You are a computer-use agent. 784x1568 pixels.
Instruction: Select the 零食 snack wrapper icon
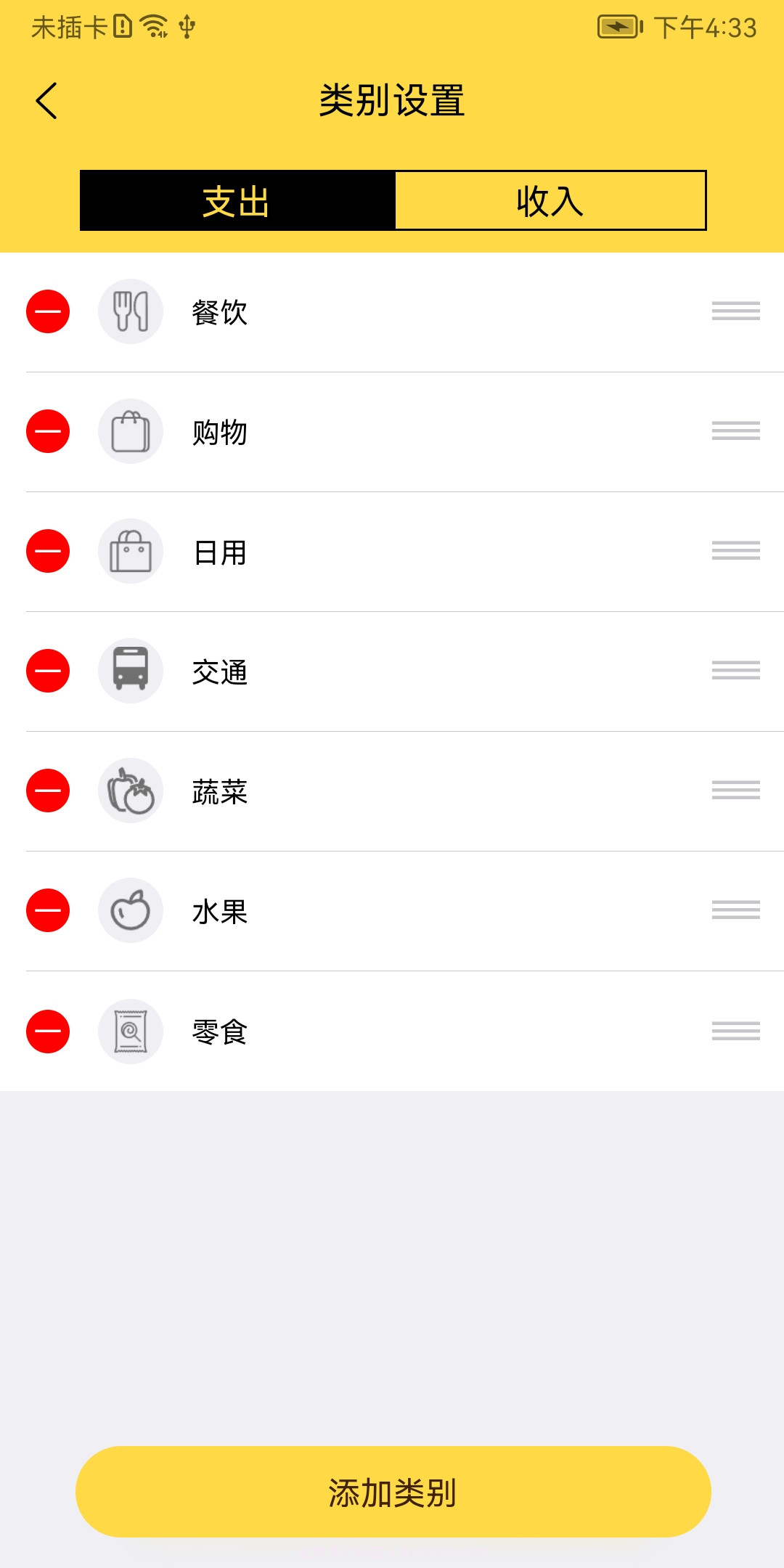point(131,1031)
